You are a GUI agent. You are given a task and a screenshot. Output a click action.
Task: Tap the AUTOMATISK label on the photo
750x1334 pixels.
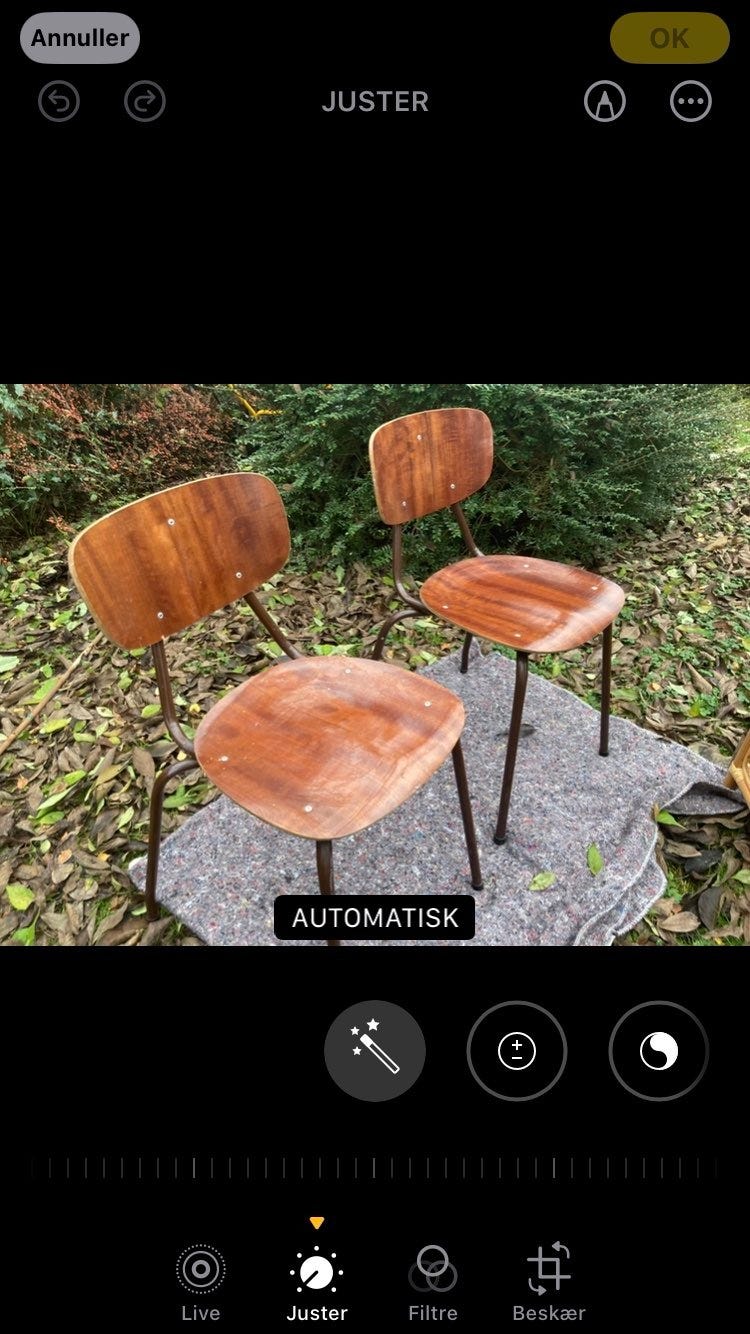(x=375, y=917)
